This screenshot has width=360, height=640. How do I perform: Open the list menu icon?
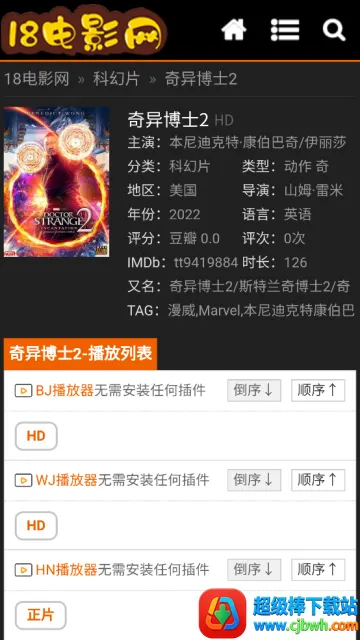pyautogui.click(x=285, y=29)
